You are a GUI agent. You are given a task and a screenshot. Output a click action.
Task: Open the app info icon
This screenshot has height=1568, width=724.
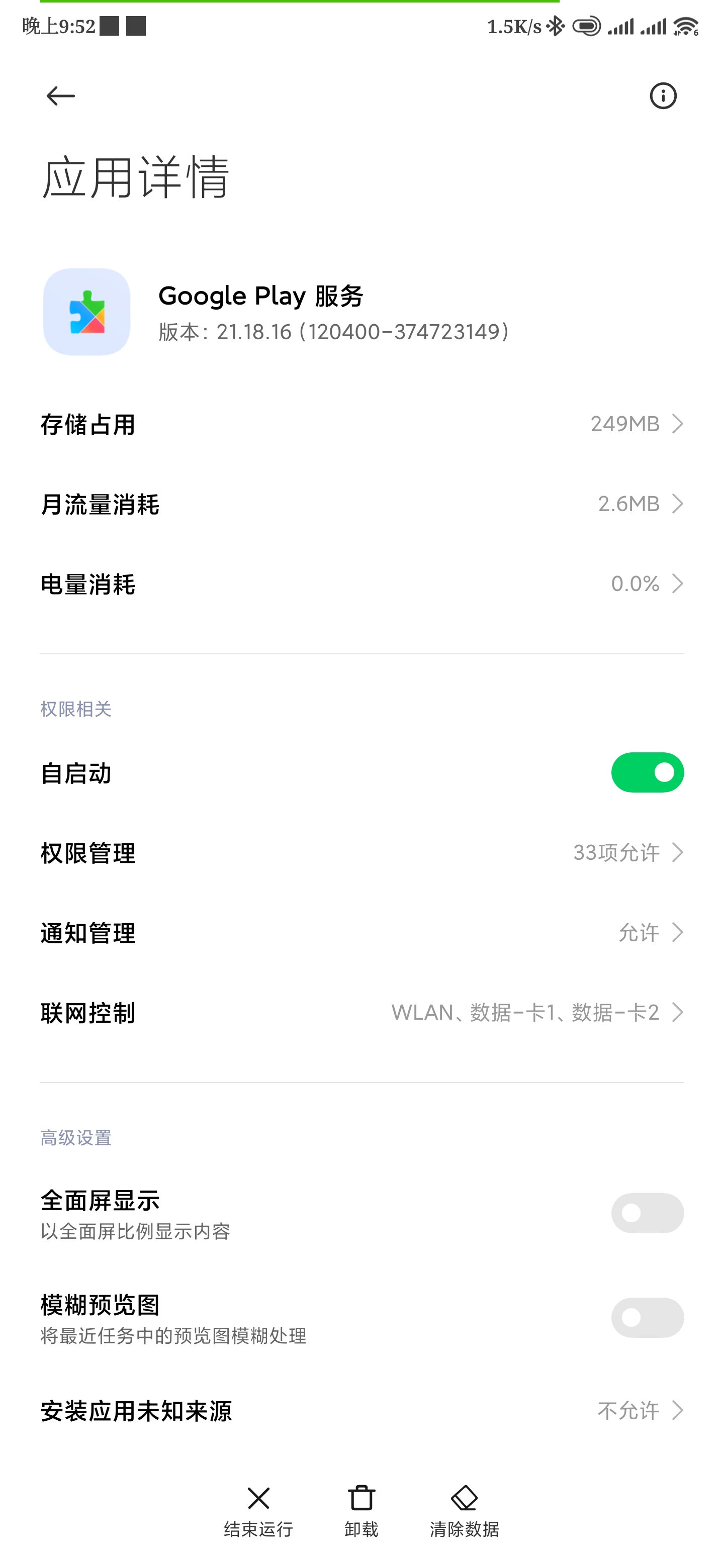click(663, 95)
